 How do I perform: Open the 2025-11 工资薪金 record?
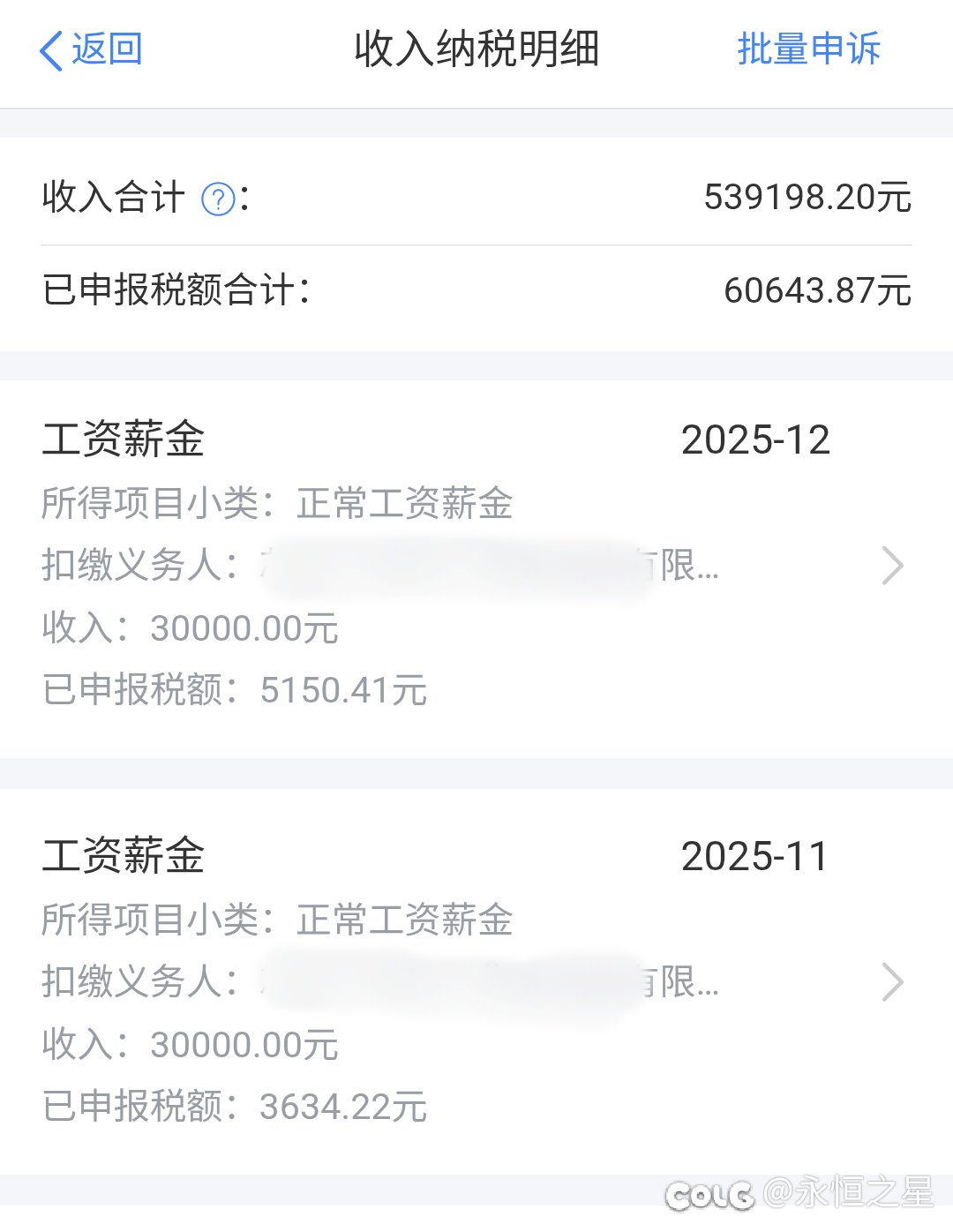tap(476, 981)
